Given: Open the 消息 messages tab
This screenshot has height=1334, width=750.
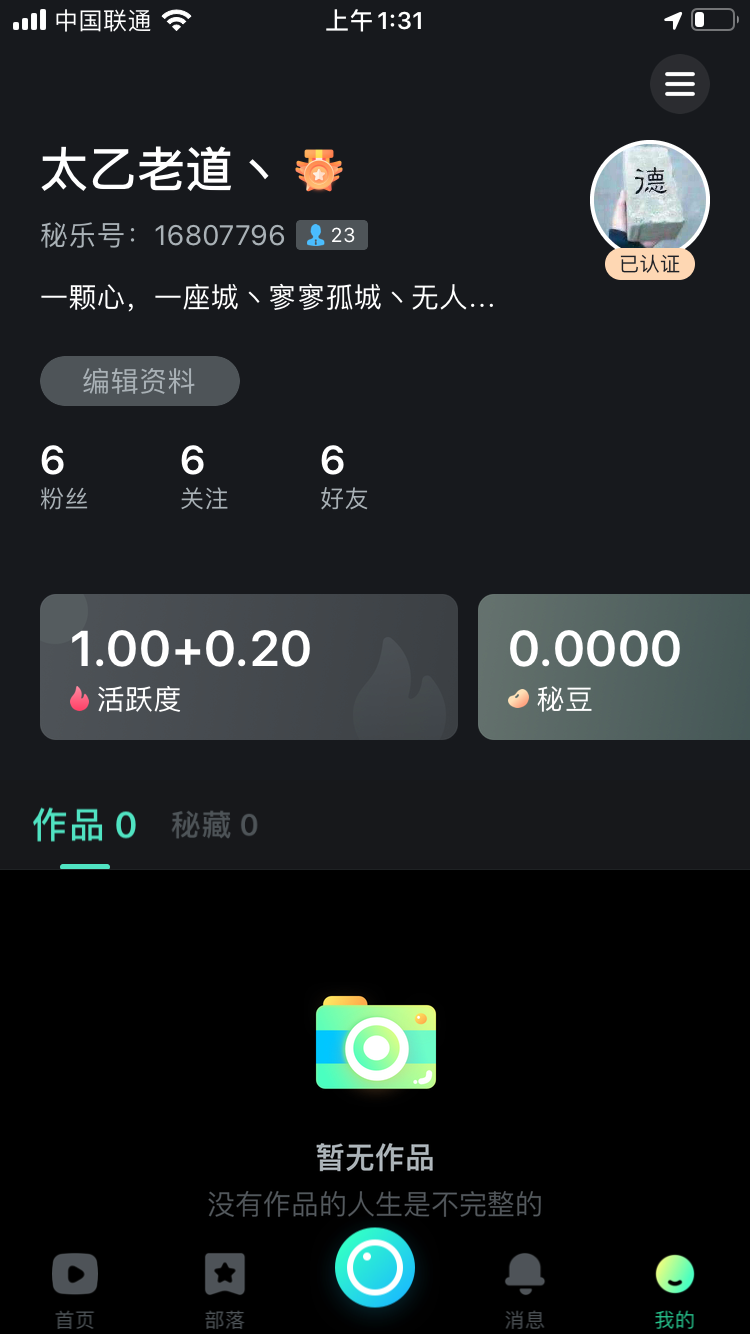Looking at the screenshot, I should [x=524, y=1290].
